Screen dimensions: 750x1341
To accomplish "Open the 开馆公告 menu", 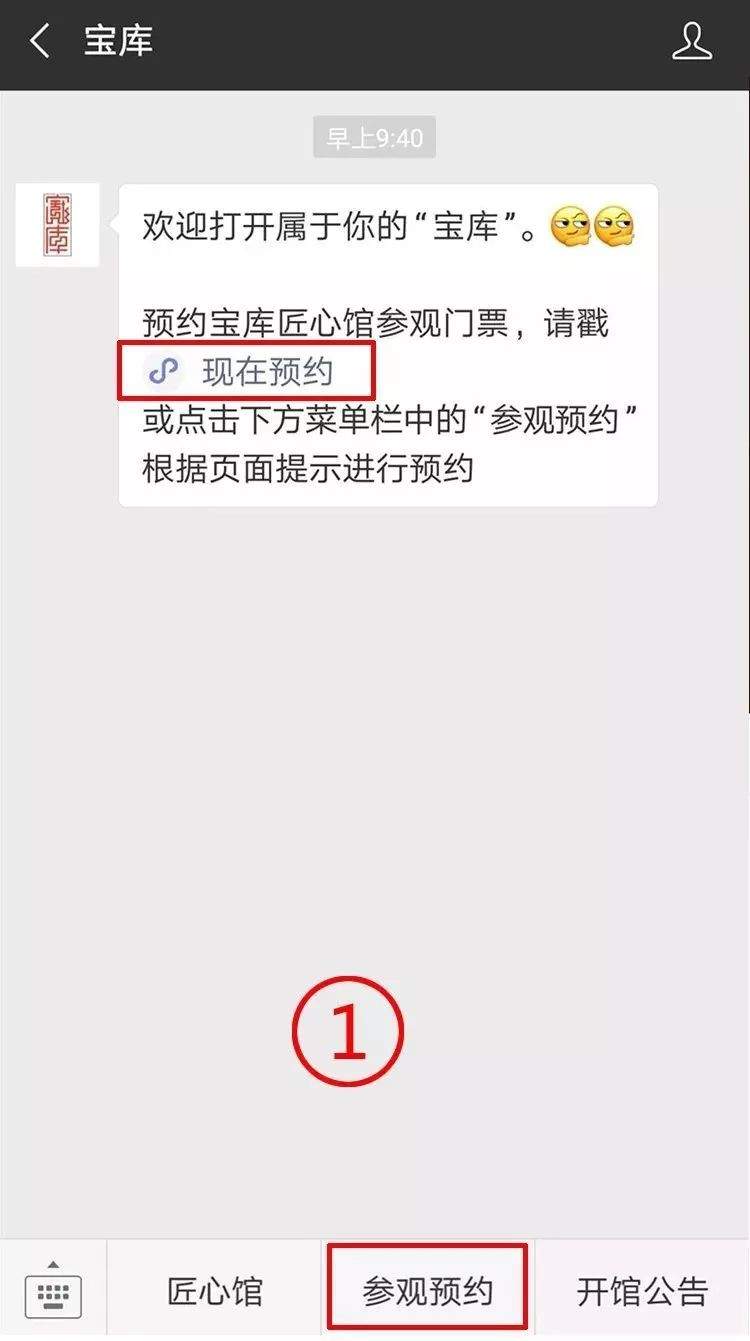I will point(642,1291).
